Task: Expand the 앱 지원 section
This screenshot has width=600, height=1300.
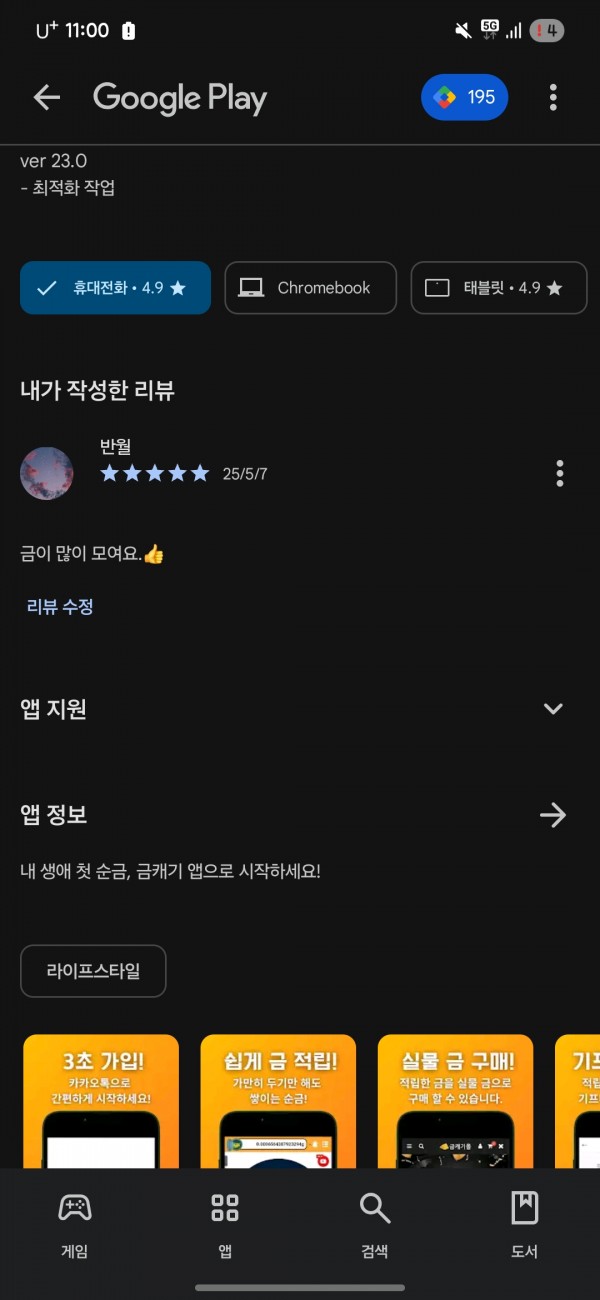Action: coord(553,709)
